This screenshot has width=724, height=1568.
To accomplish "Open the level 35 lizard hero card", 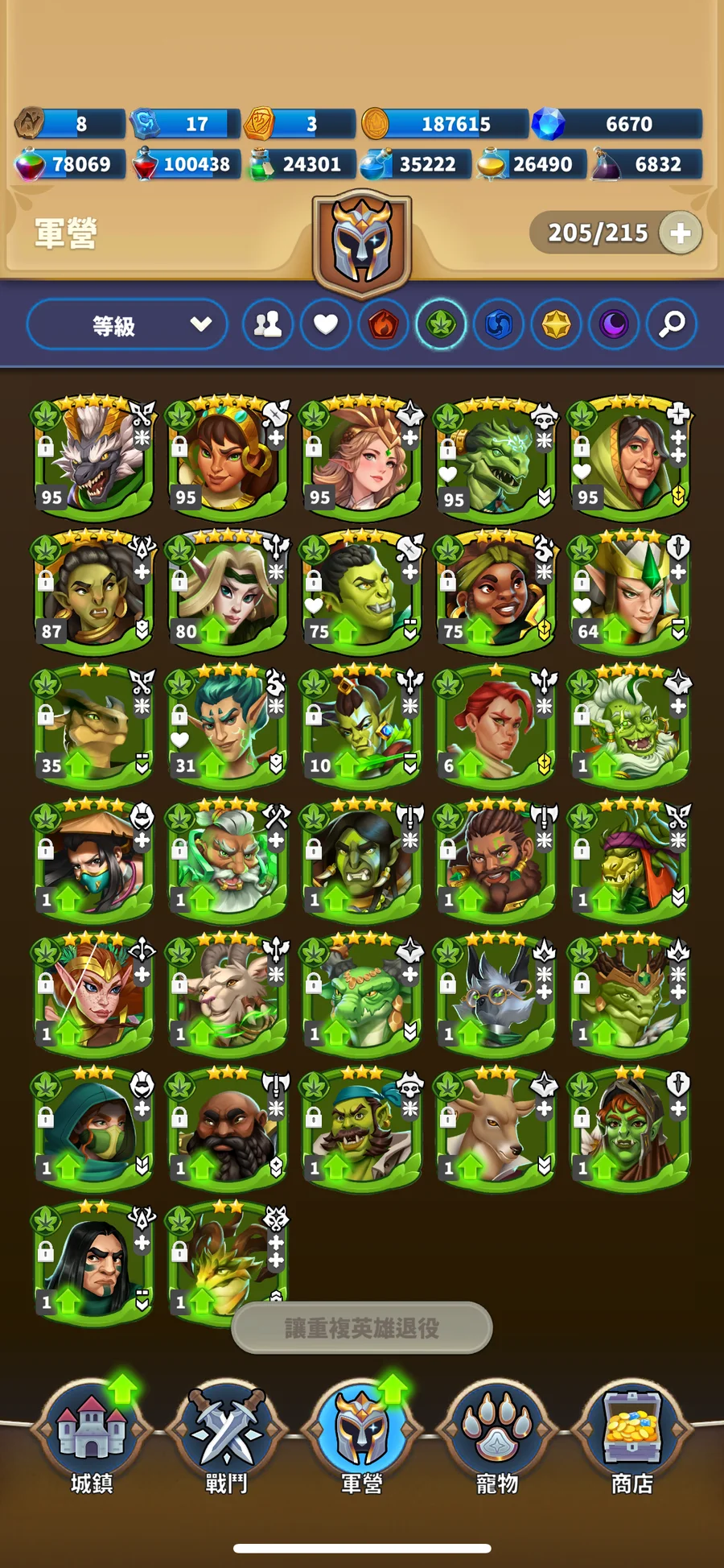I will pyautogui.click(x=93, y=726).
